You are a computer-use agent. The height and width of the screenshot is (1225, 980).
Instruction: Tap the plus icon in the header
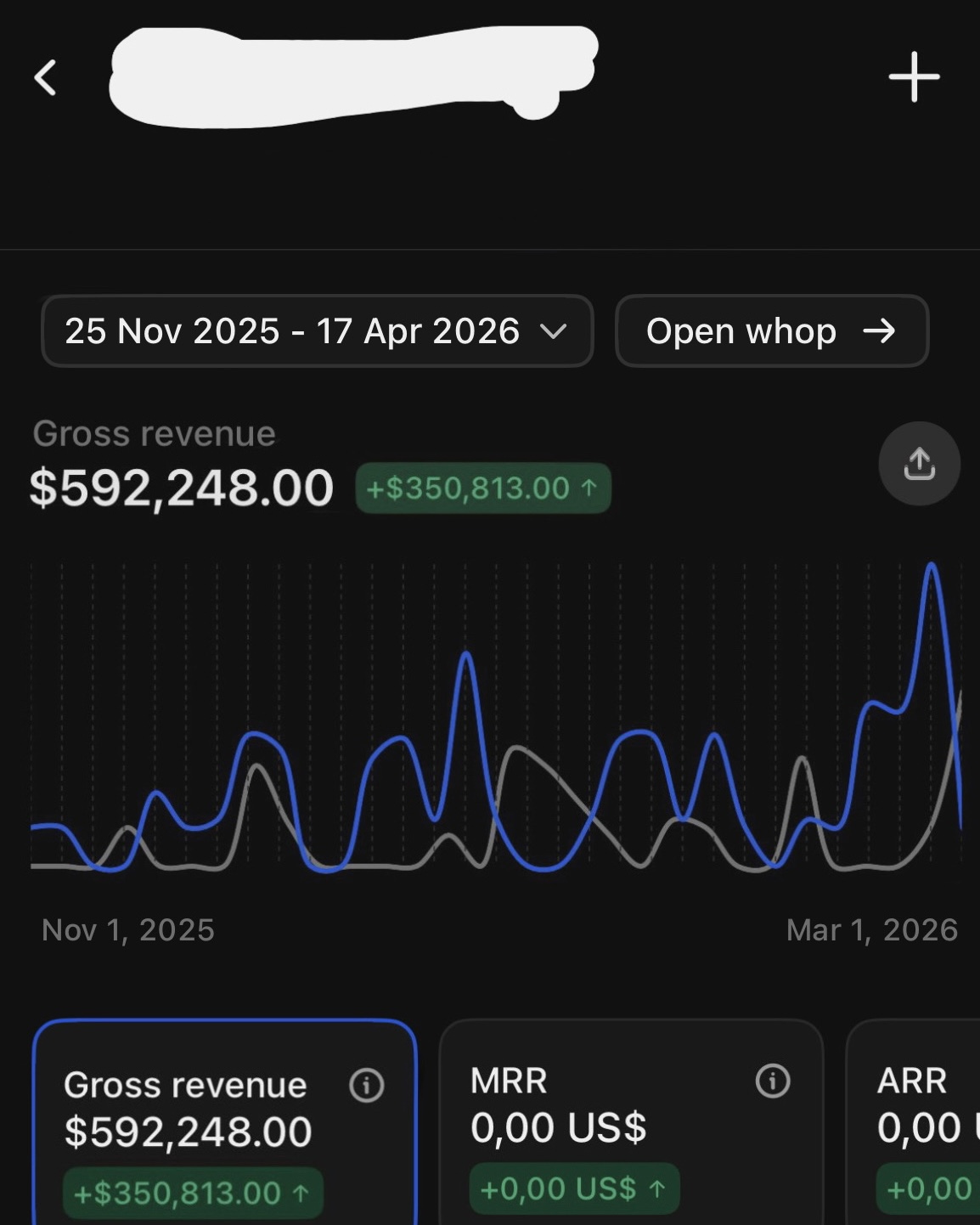coord(914,76)
